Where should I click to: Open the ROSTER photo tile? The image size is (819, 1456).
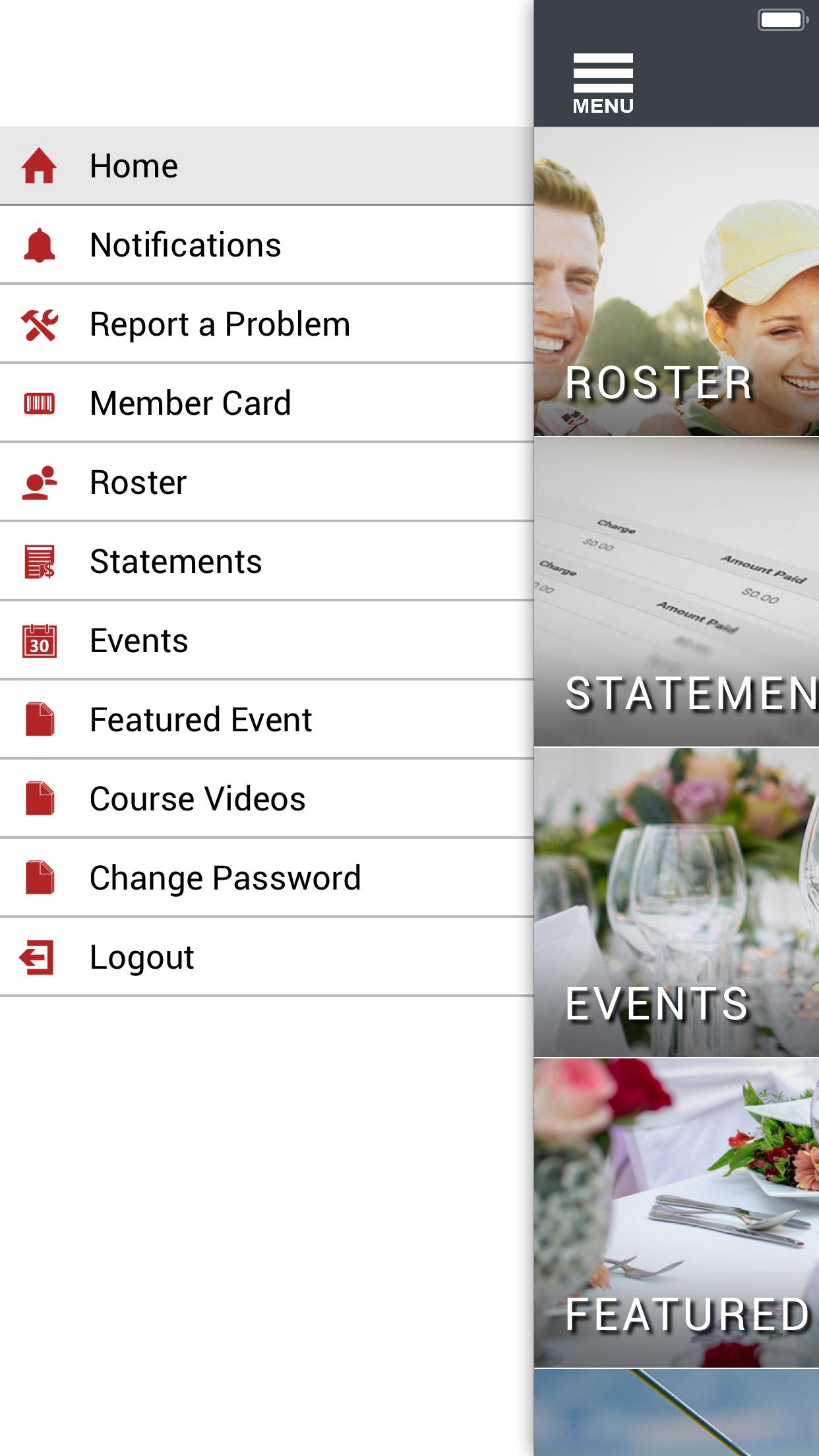click(677, 282)
